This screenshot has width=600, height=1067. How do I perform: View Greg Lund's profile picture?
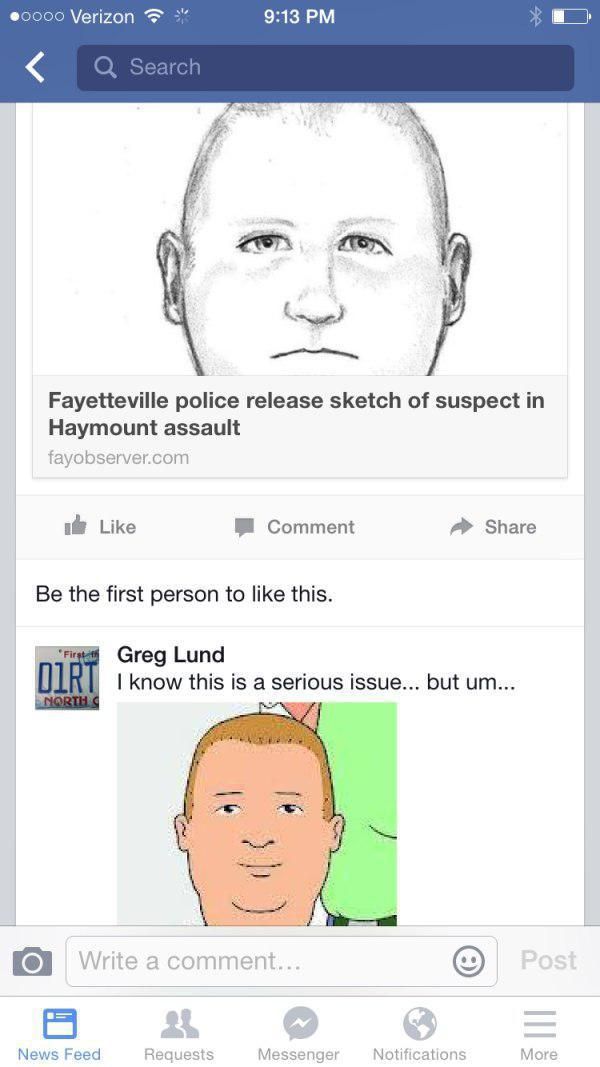(x=67, y=679)
